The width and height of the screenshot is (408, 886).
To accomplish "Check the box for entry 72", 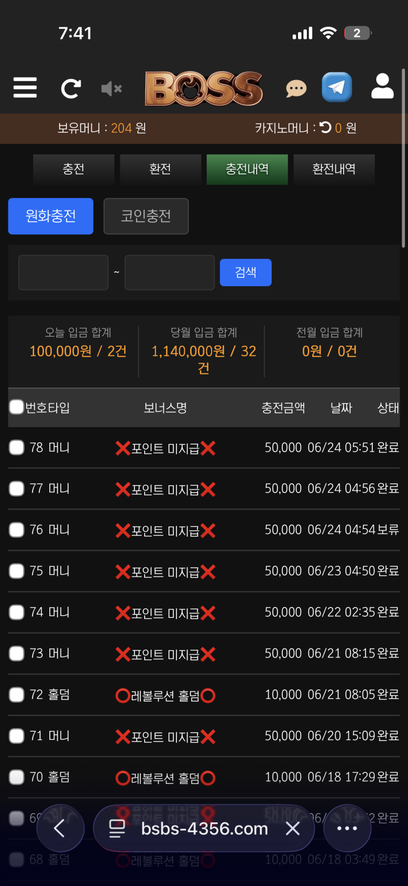I will [x=17, y=694].
